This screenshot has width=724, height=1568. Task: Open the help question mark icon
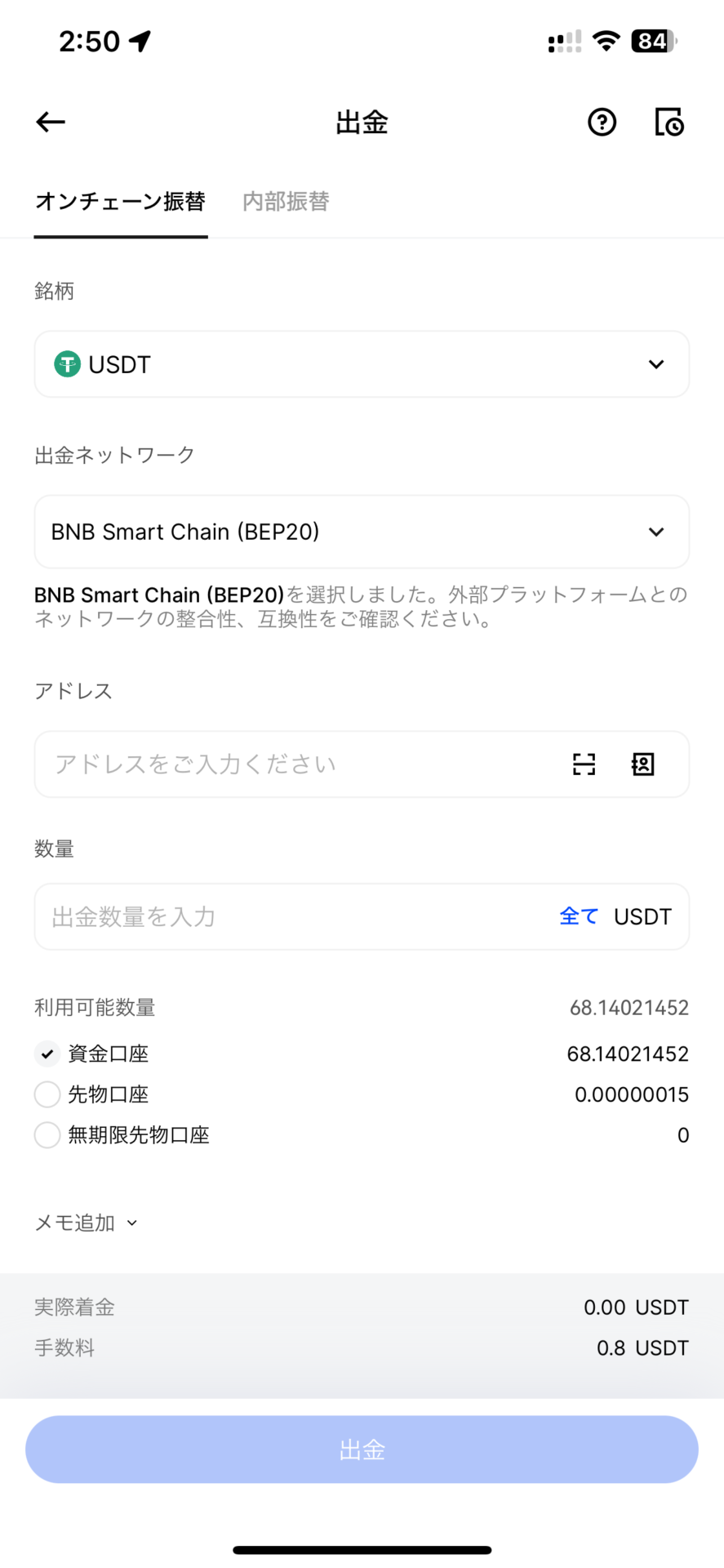click(602, 122)
